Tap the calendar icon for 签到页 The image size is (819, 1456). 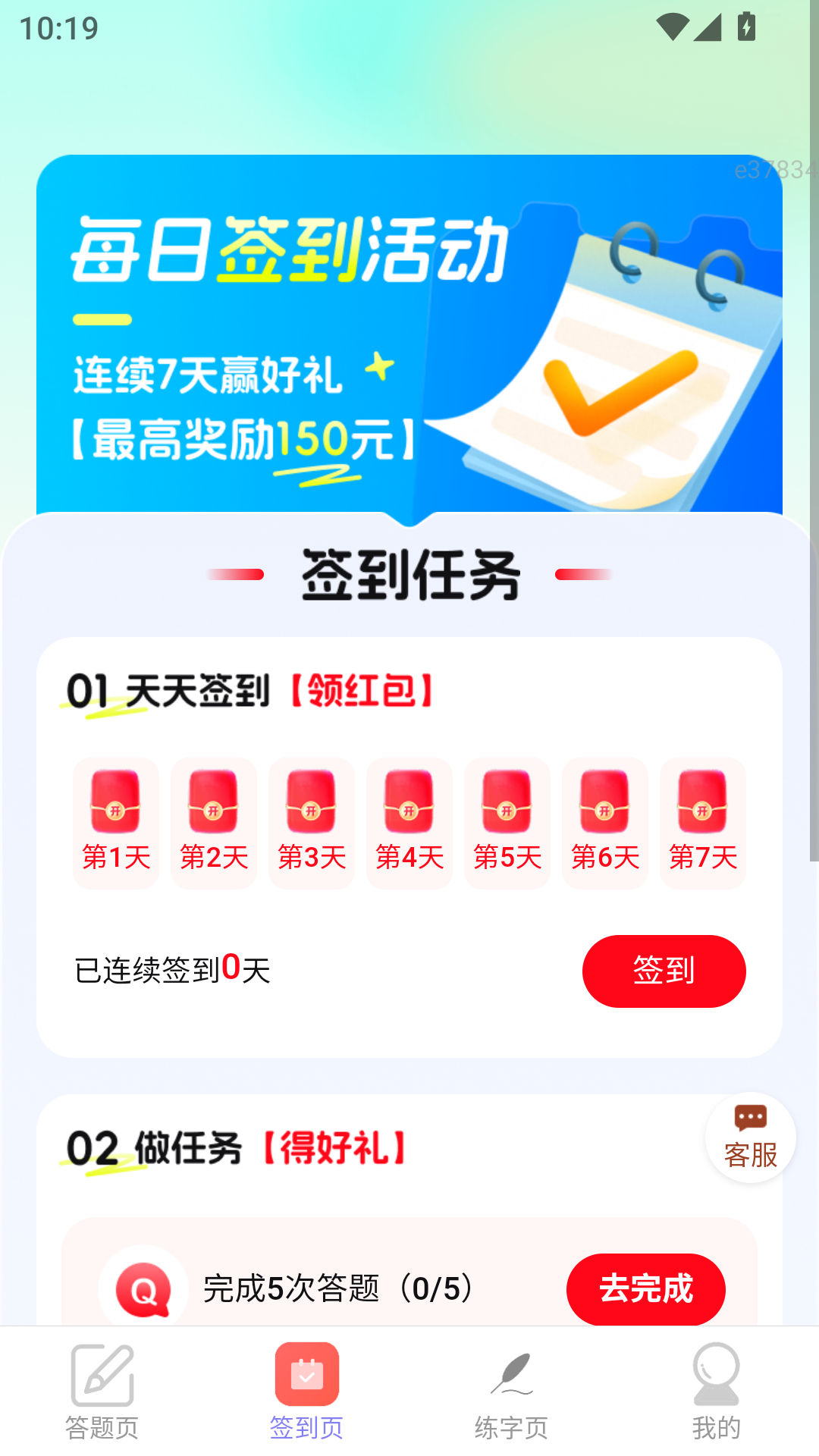click(x=306, y=1375)
